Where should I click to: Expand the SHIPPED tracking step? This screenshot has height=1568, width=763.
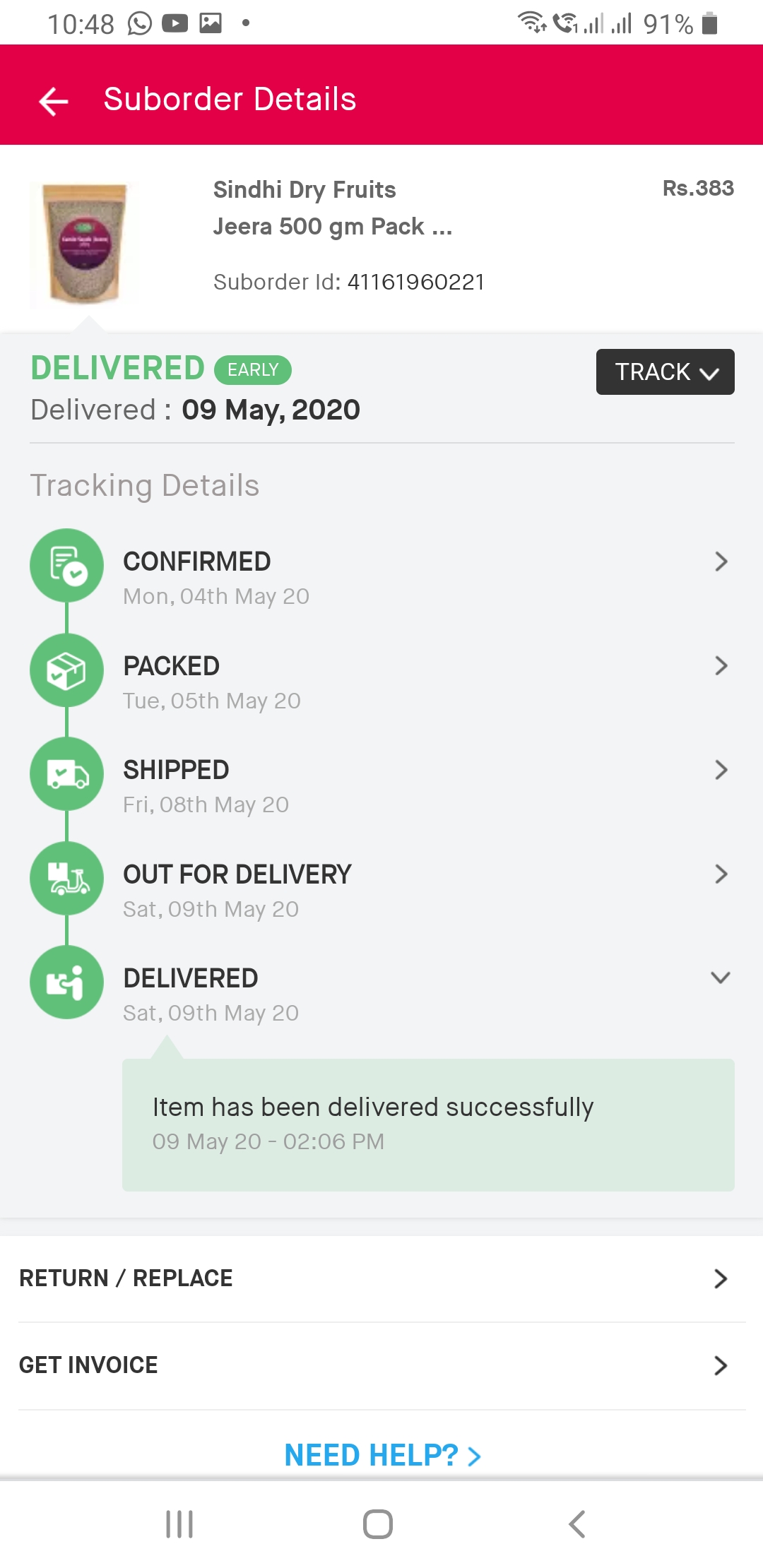(721, 770)
